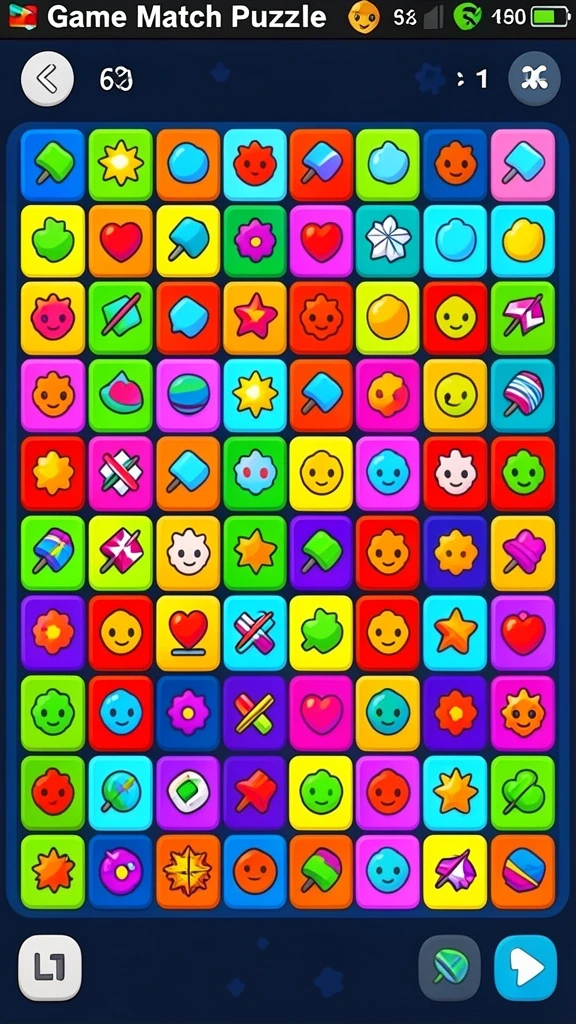Screen dimensions: 576x1024
Task: Pick the pink ice pop on orange tile
Action: pos(522,553)
